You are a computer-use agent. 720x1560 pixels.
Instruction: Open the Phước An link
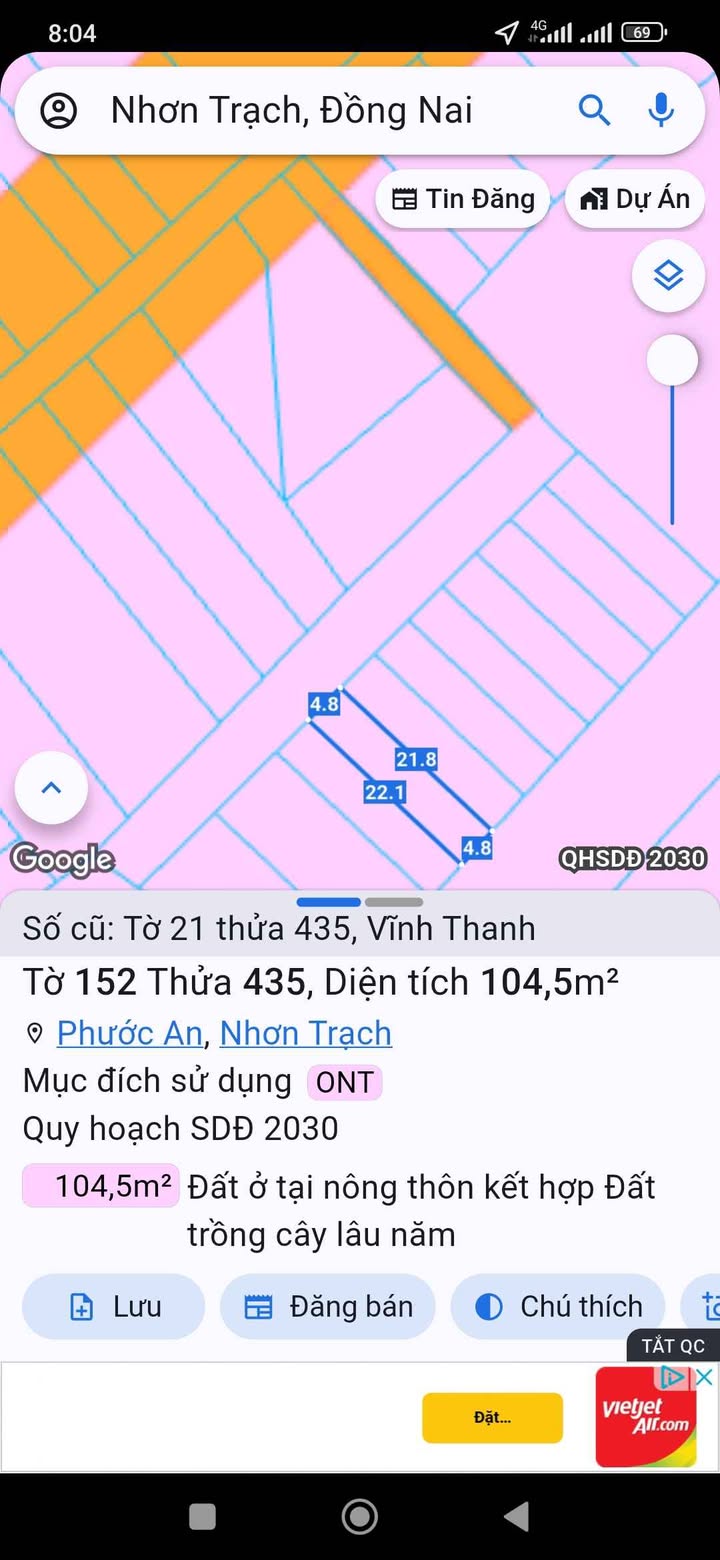tap(129, 1033)
